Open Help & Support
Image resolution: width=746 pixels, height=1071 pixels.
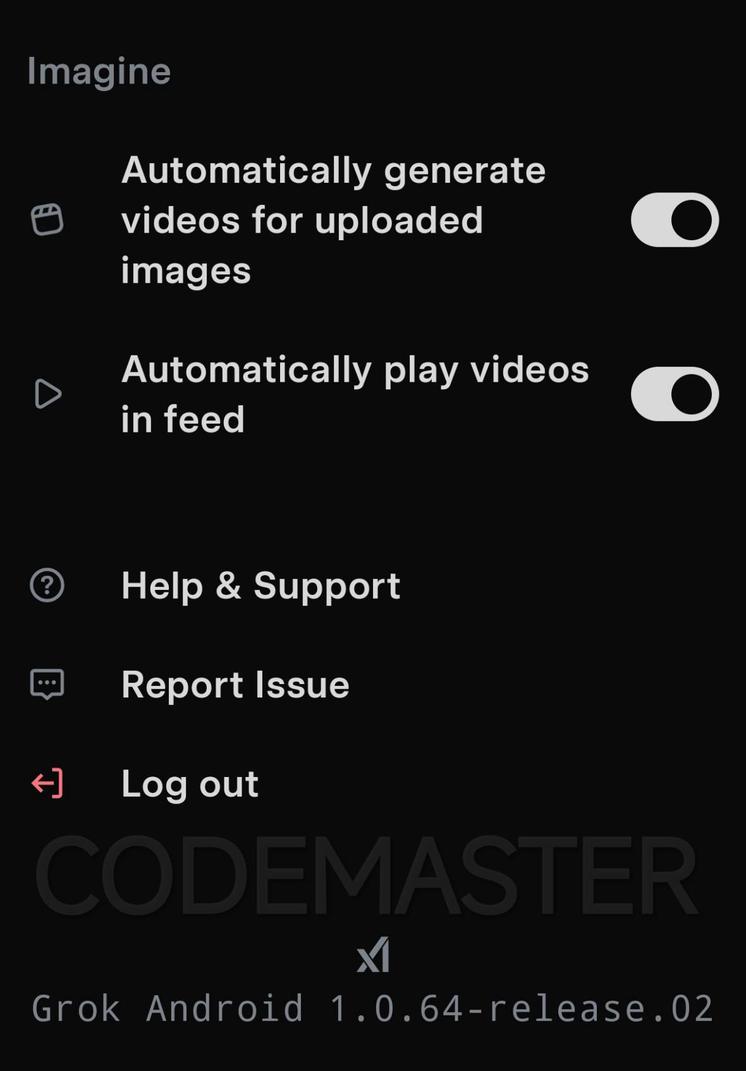tap(260, 585)
